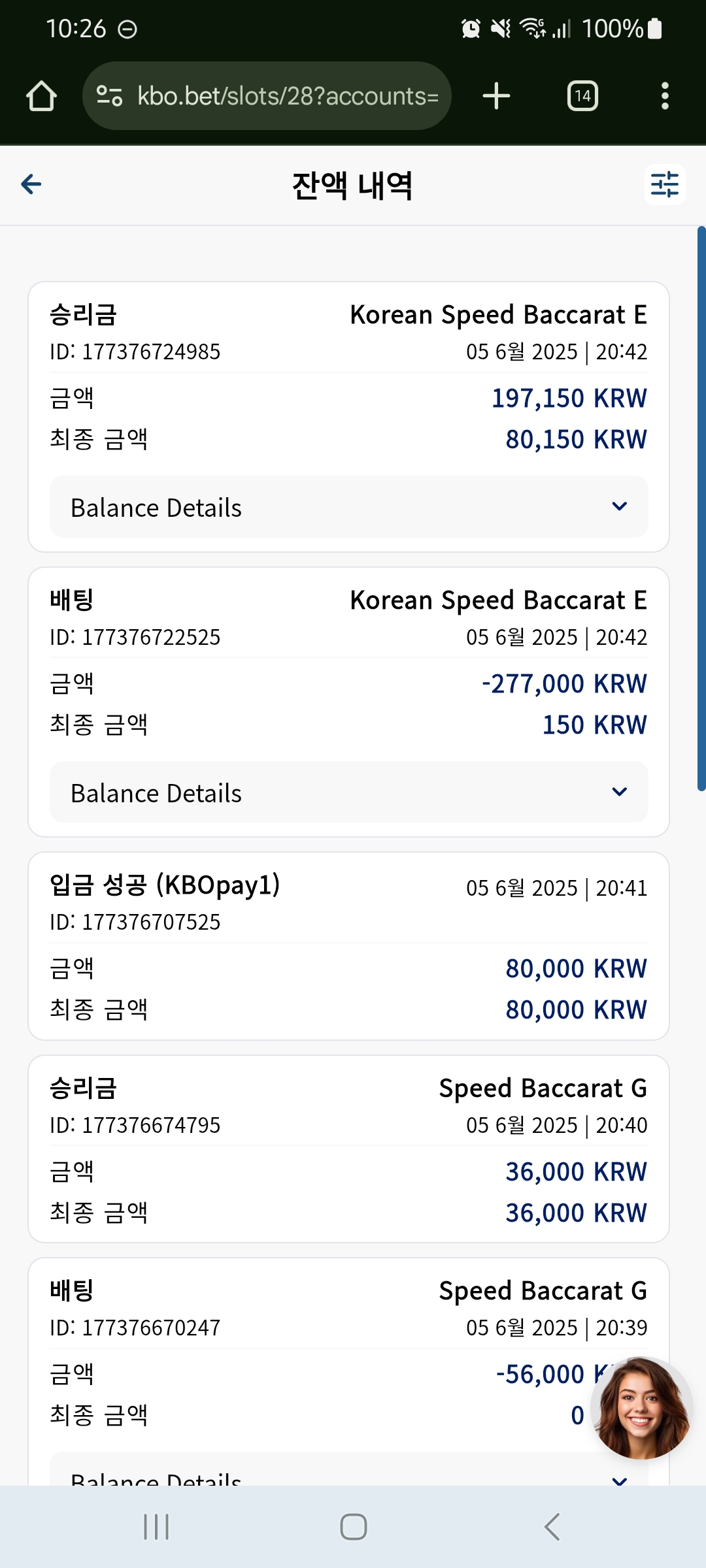Edit the kbo.bet URL address bar
Viewport: 706px width, 1568px height.
[267, 96]
